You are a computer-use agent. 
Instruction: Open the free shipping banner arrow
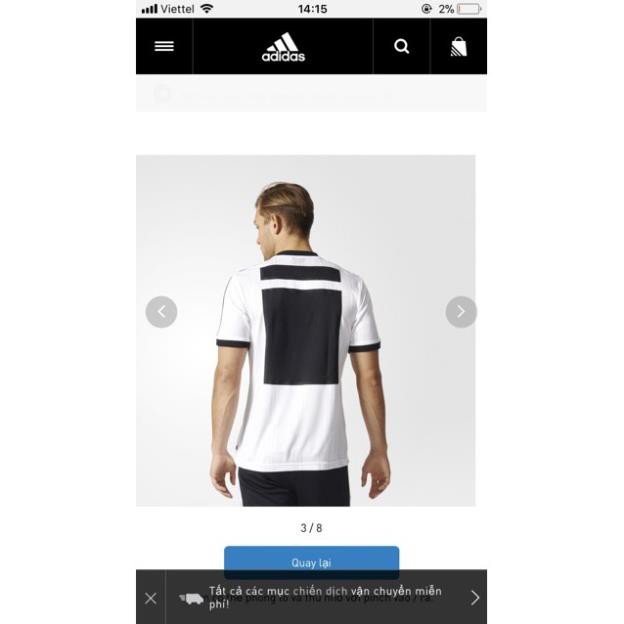[x=474, y=598]
